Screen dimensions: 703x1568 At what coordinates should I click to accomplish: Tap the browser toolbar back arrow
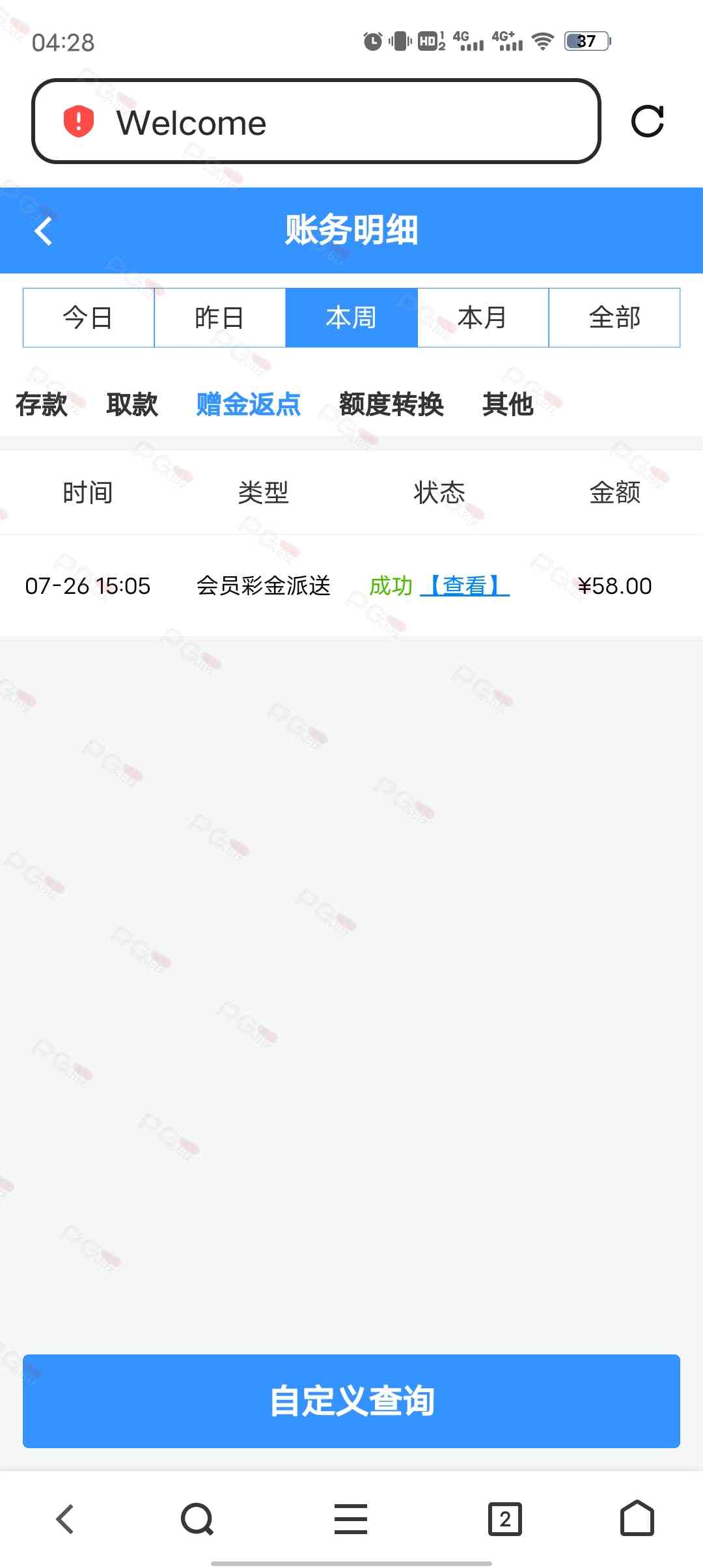coord(65,1519)
